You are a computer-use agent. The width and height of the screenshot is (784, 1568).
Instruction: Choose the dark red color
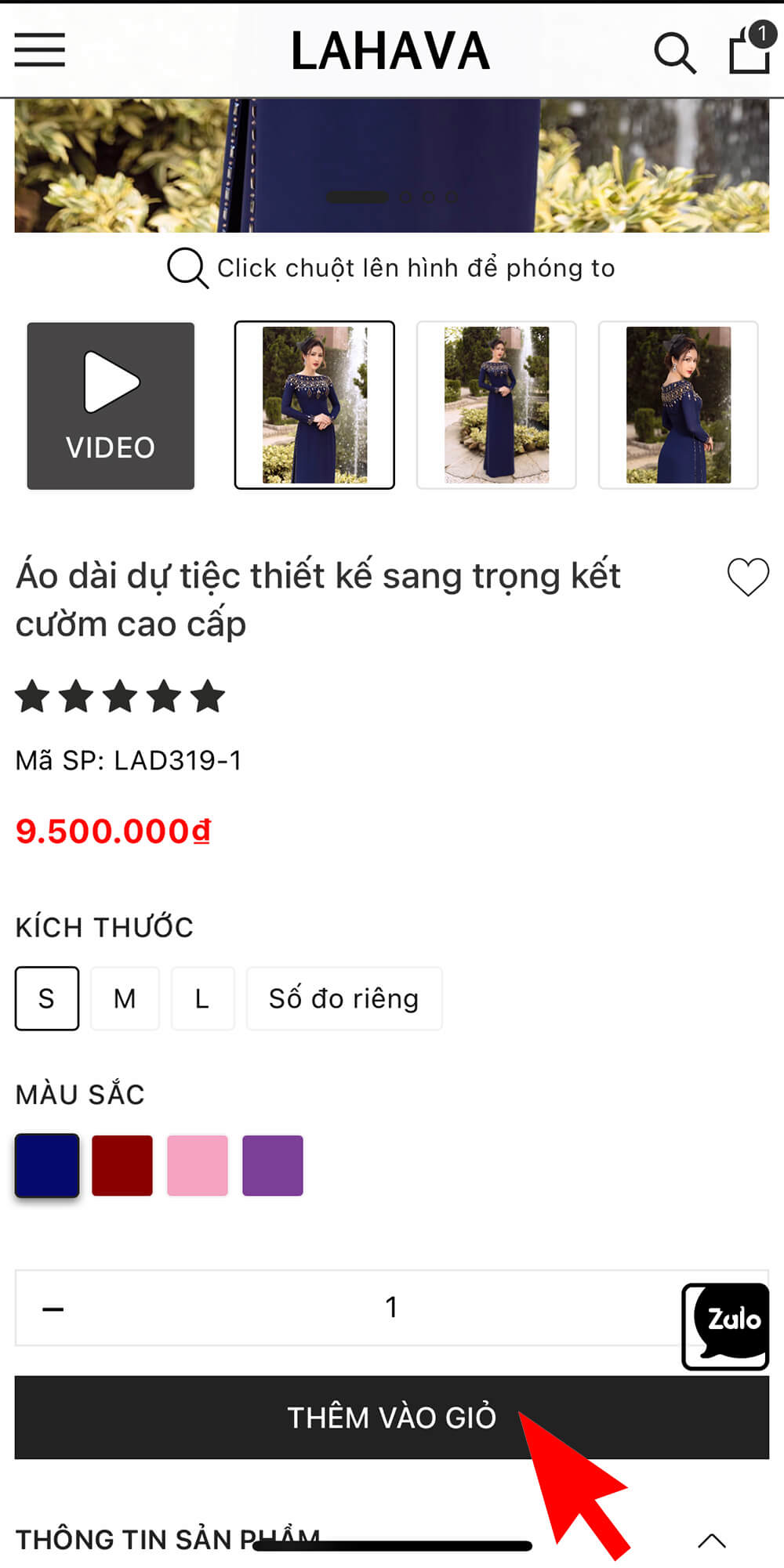pyautogui.click(x=122, y=1165)
